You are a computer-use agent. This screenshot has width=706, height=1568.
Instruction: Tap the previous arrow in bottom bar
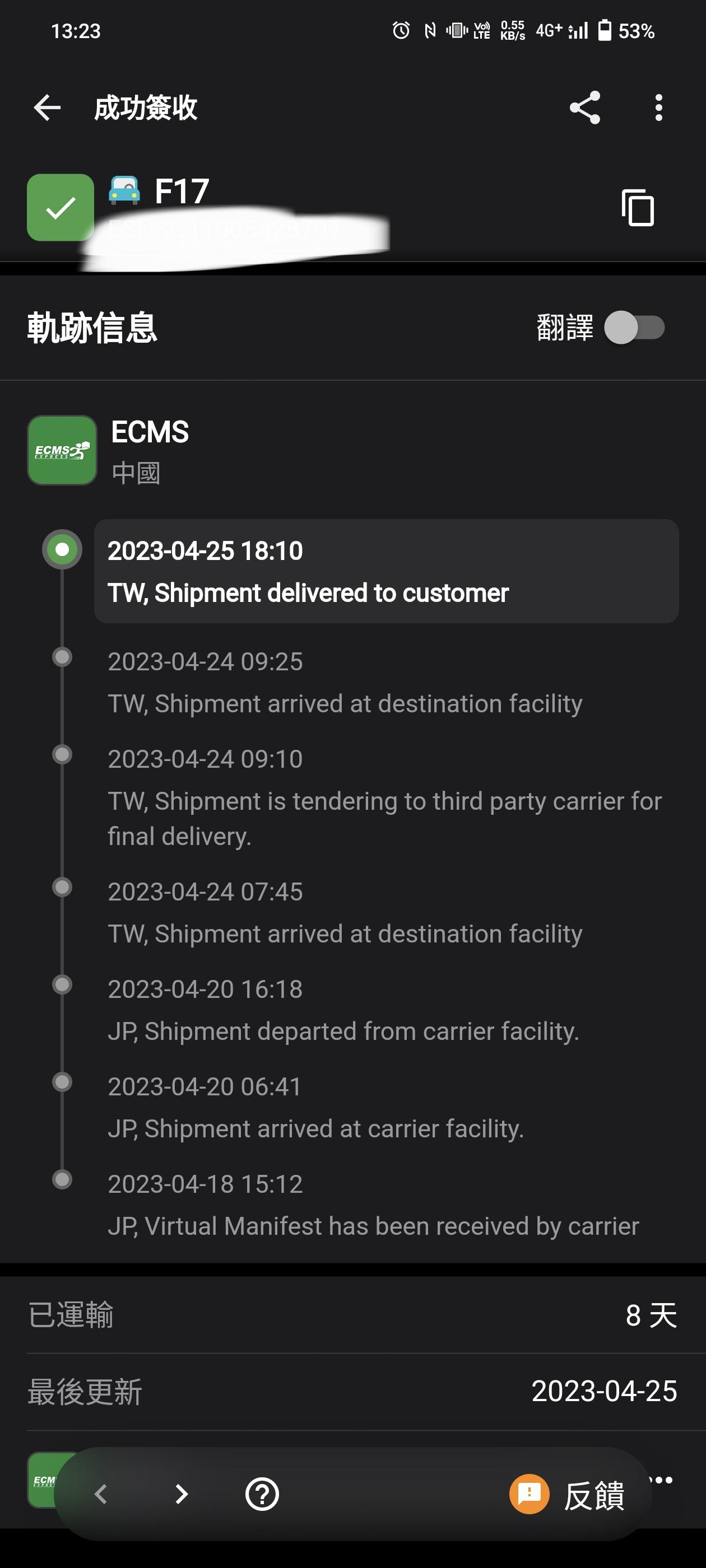point(101,1494)
